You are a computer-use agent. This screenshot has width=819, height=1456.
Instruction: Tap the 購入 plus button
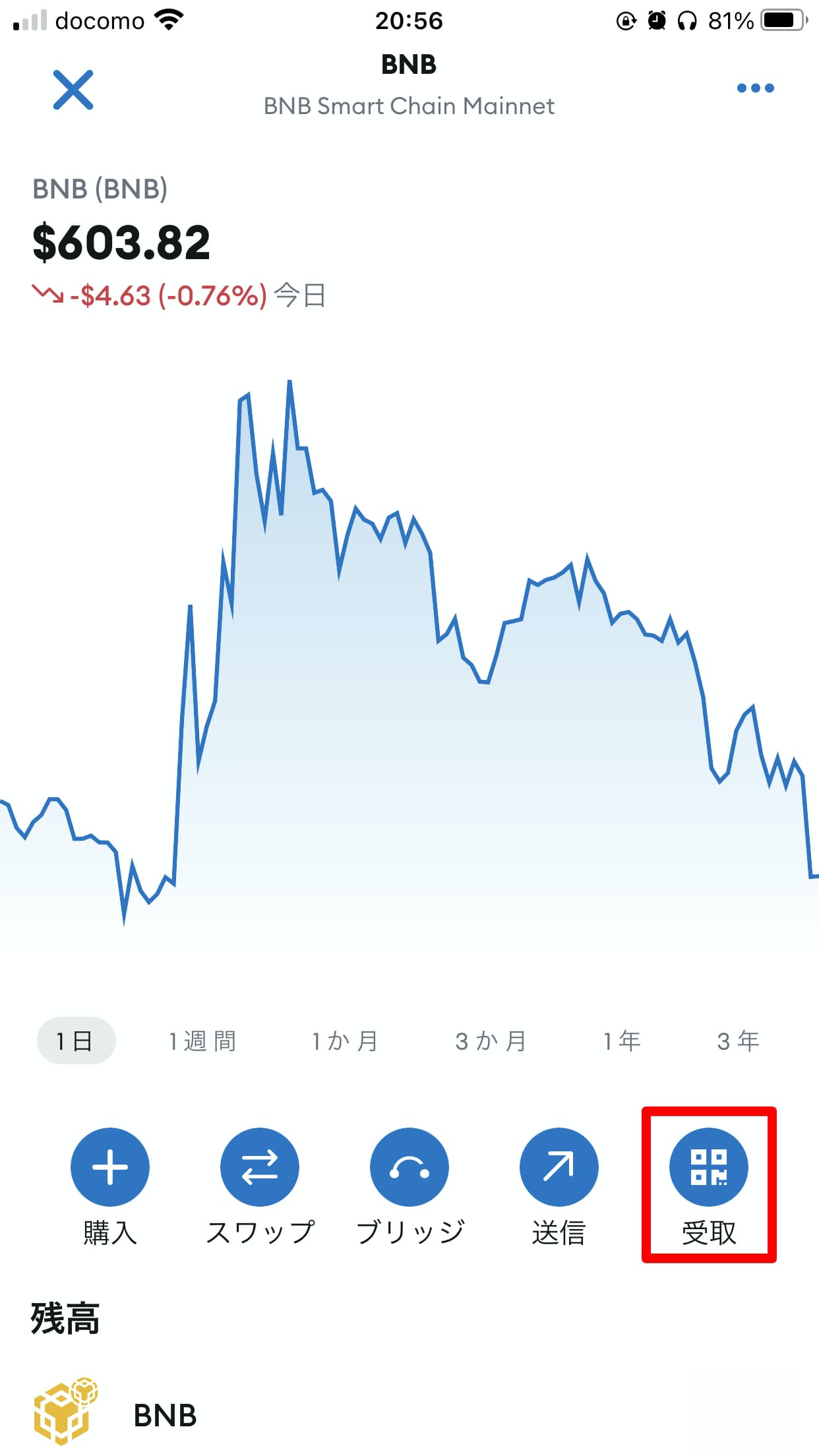click(110, 1167)
